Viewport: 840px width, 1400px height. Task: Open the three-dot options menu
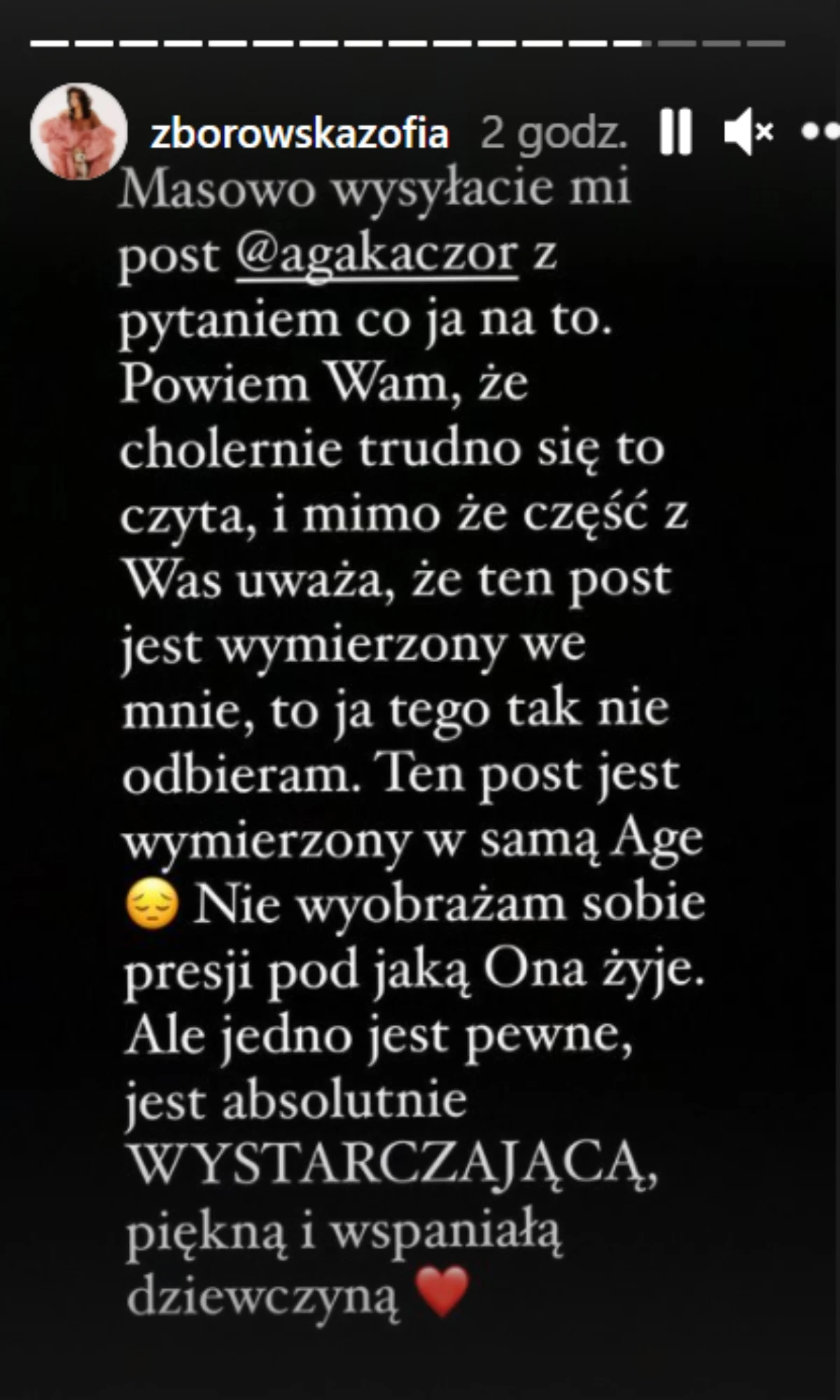820,132
